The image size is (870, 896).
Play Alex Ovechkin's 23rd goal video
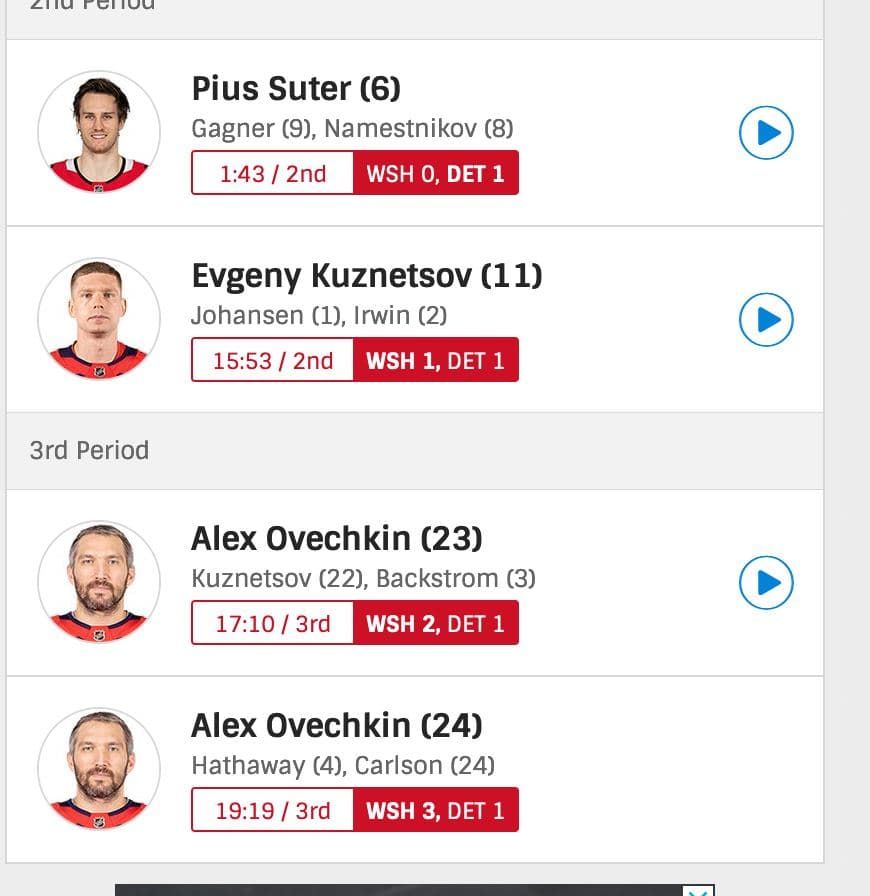tap(766, 583)
